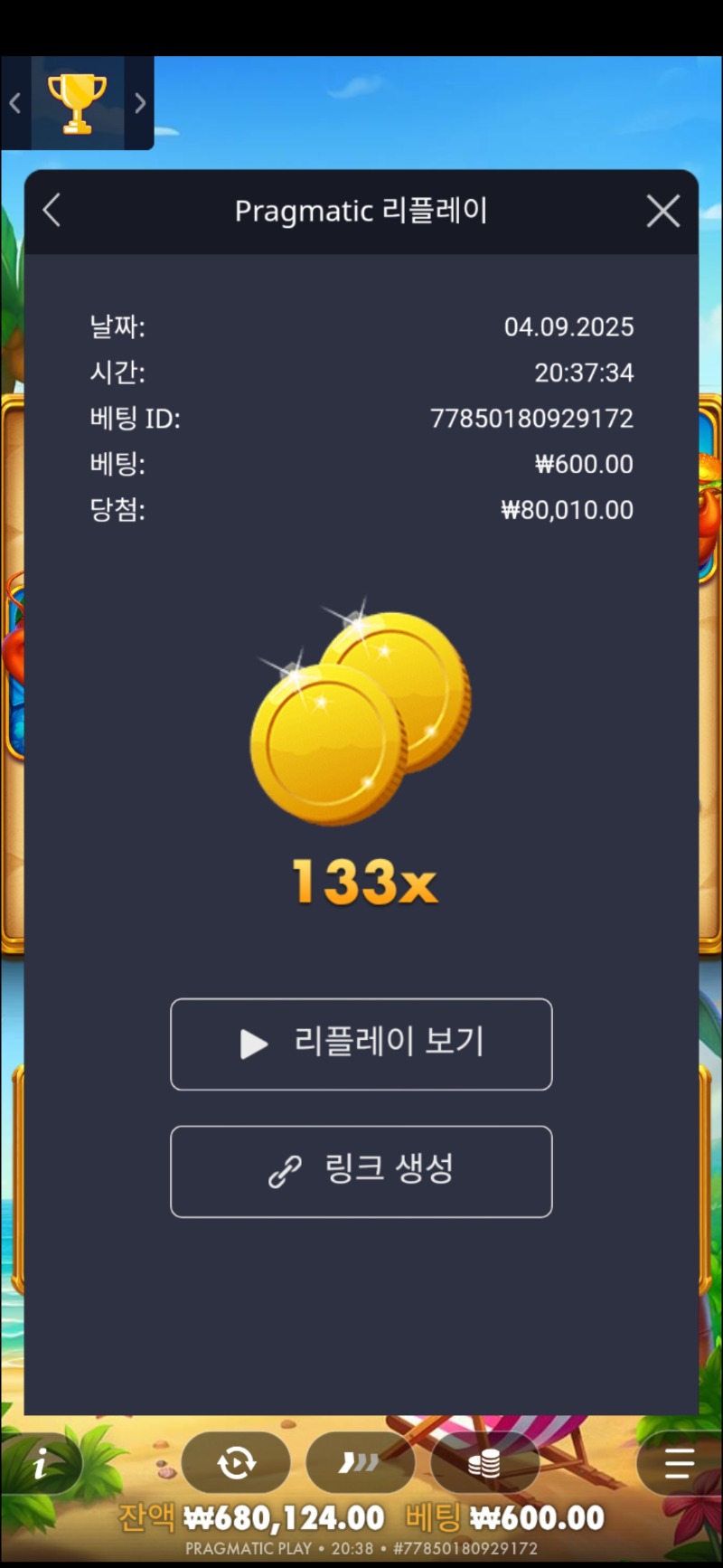
Task: Tap 링크 생성 to generate a link
Action: (x=361, y=1171)
